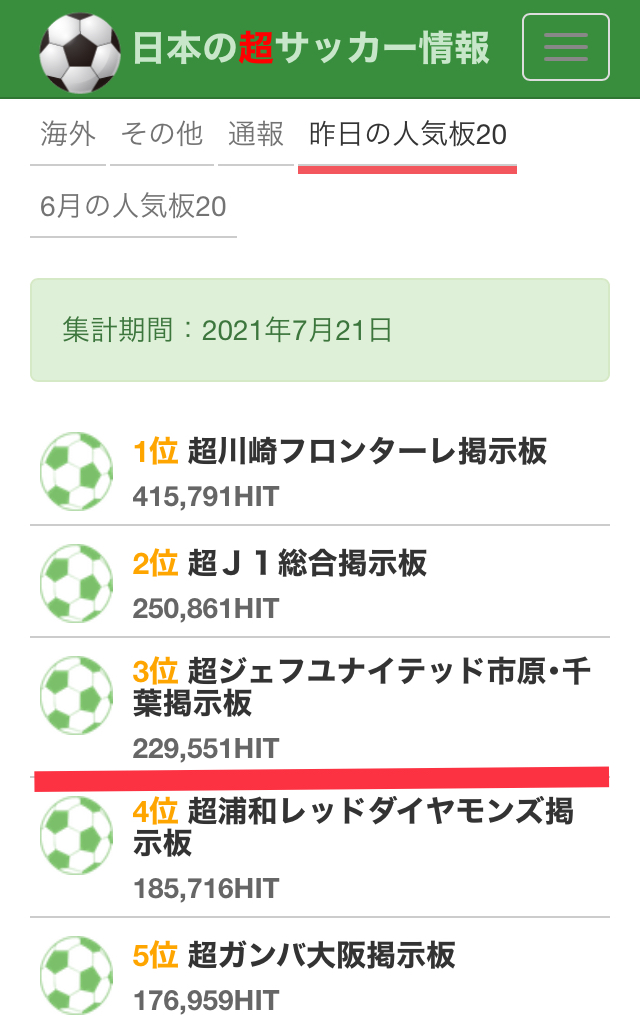Open the 超川崎フロンターレ掲示板 board

[320, 470]
